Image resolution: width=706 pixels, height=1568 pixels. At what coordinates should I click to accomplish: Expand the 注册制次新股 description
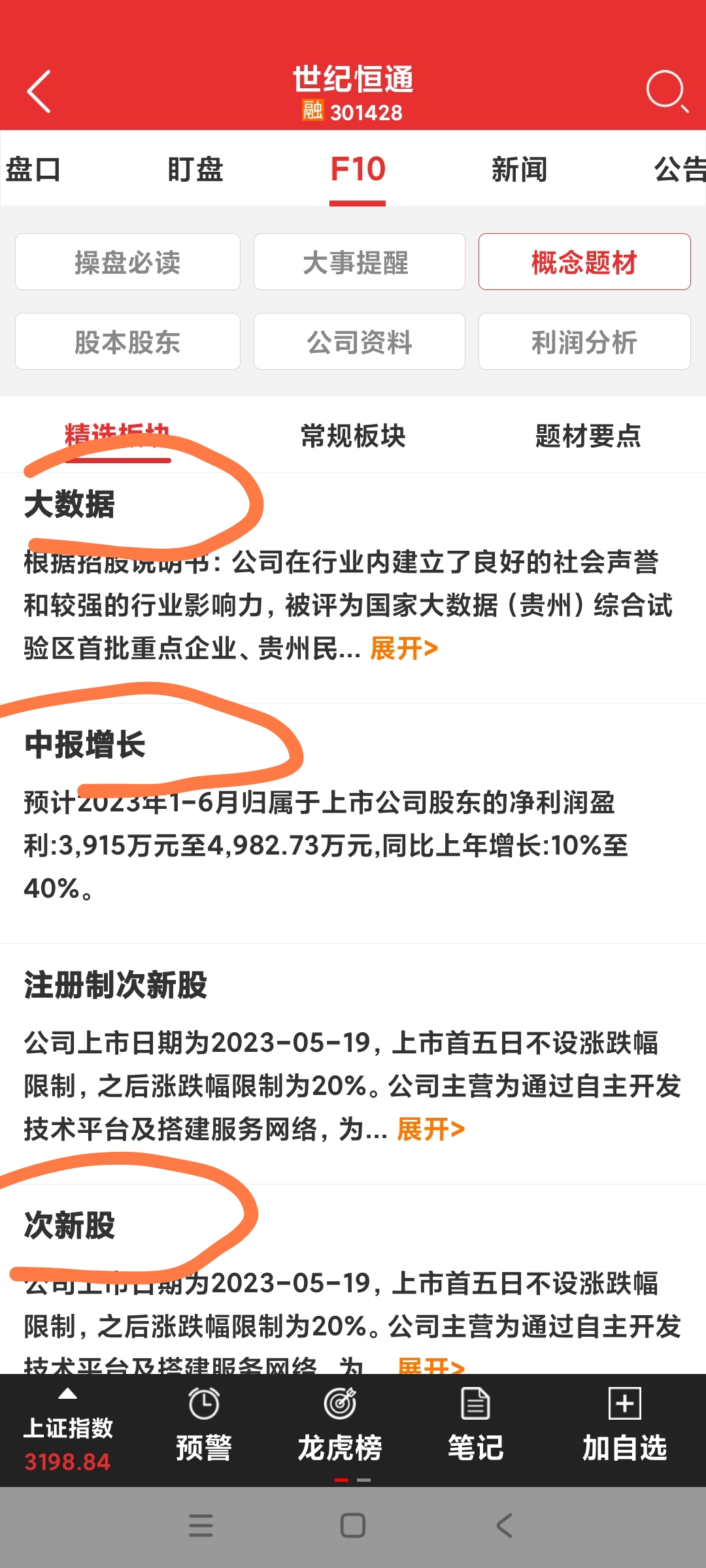click(431, 1129)
